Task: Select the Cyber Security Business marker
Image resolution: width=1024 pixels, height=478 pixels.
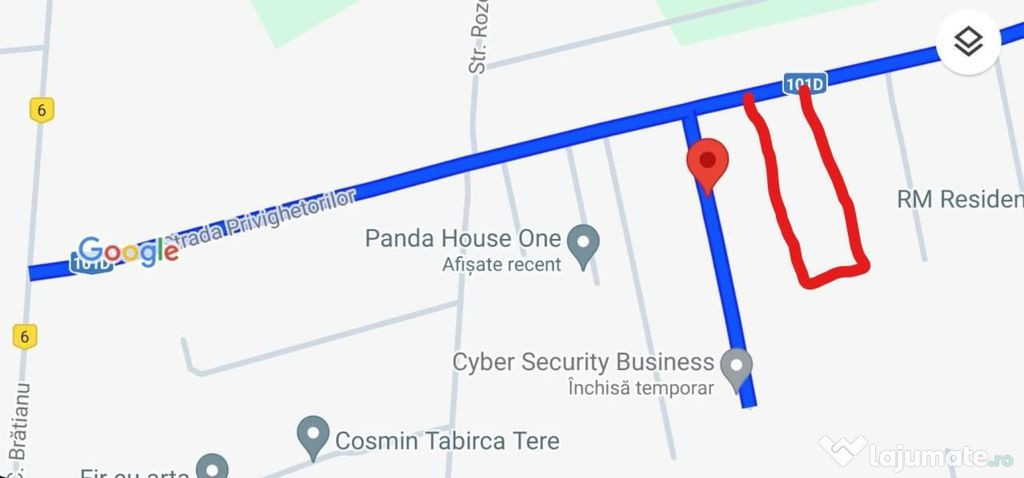Action: pos(737,367)
